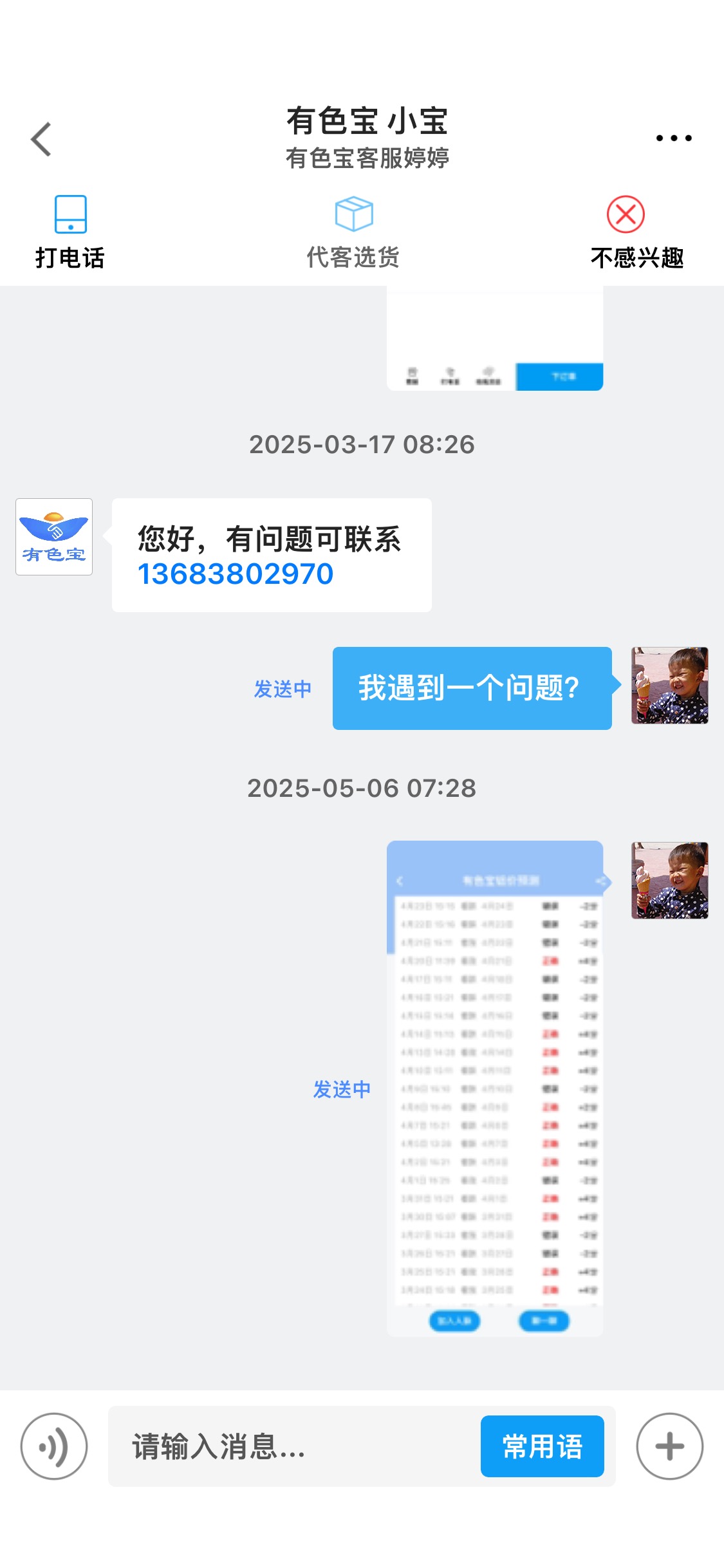Tap my avatar beside 我遇到一个问题 message
The width and height of the screenshot is (724, 1568).
pos(670,686)
